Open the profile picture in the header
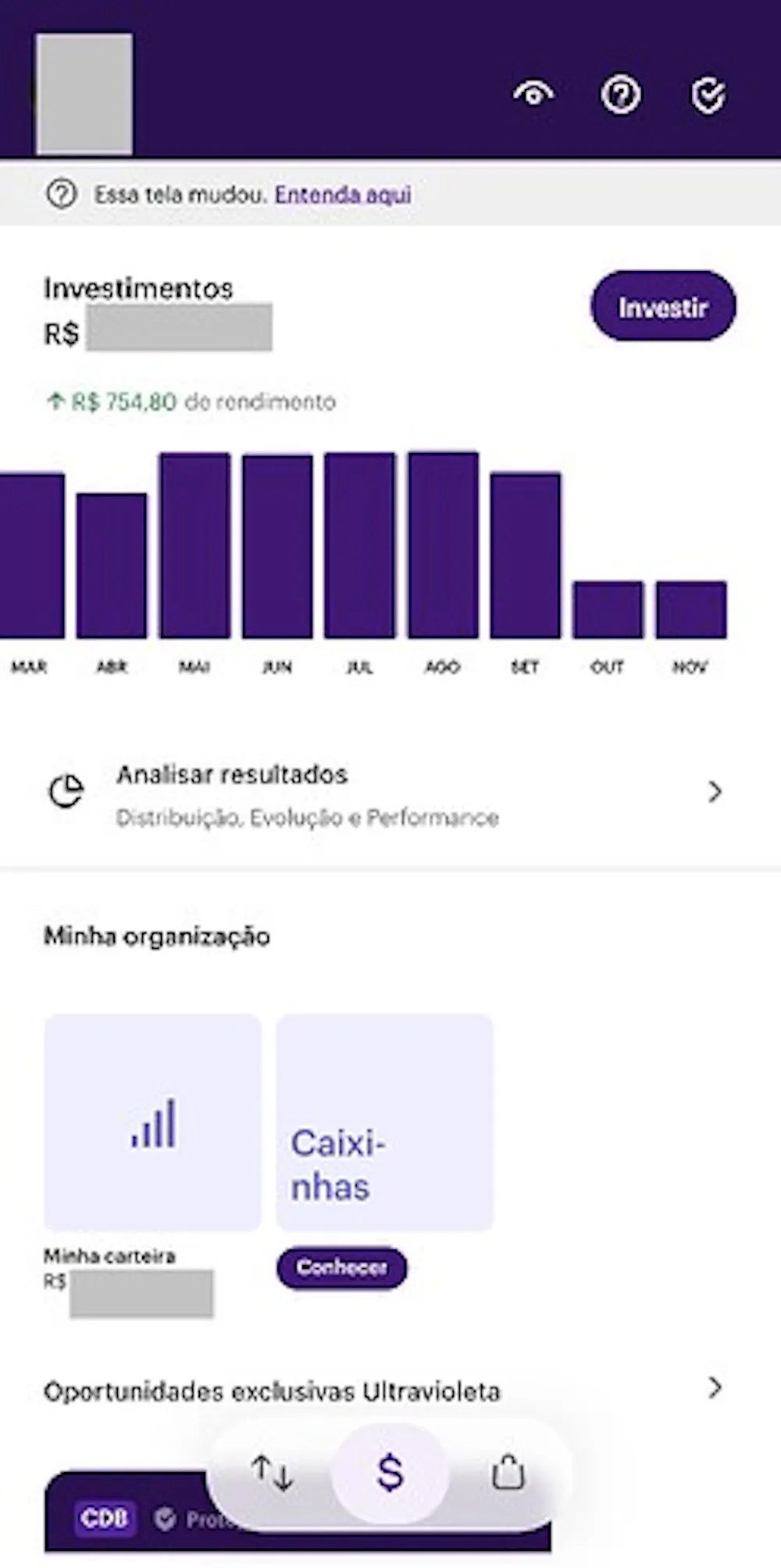 point(84,93)
